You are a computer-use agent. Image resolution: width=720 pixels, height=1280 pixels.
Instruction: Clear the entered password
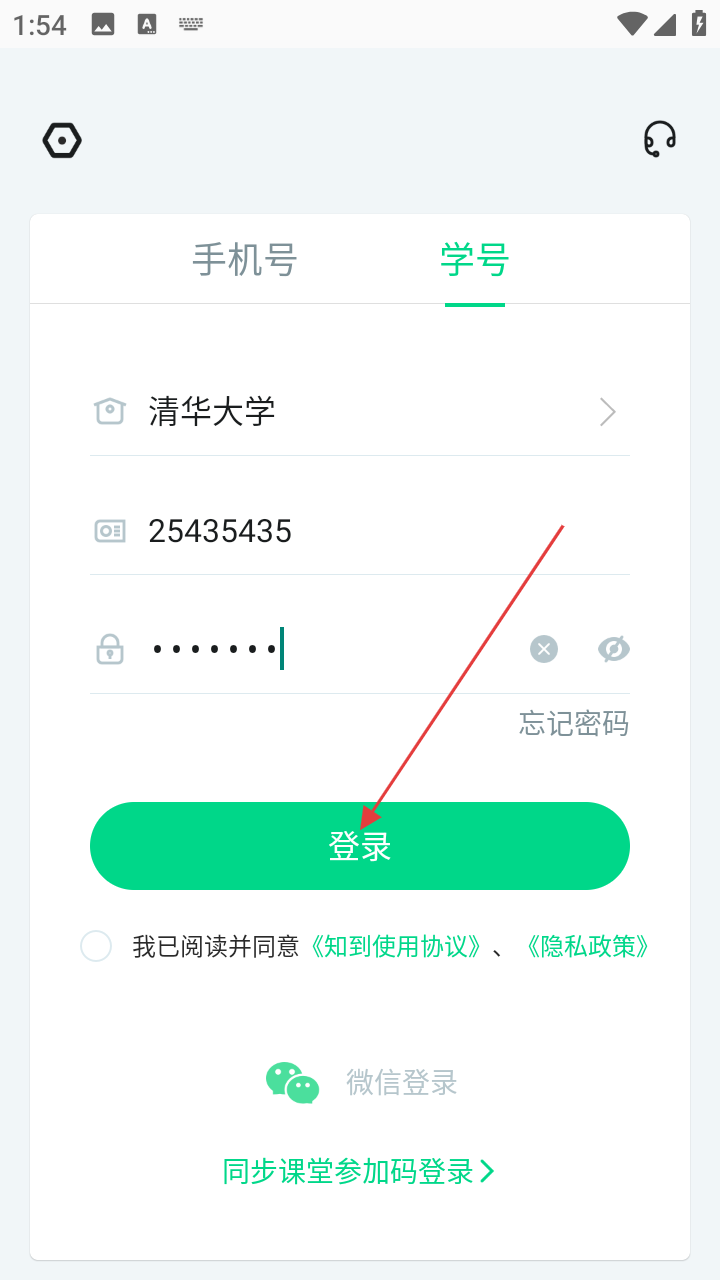(544, 650)
